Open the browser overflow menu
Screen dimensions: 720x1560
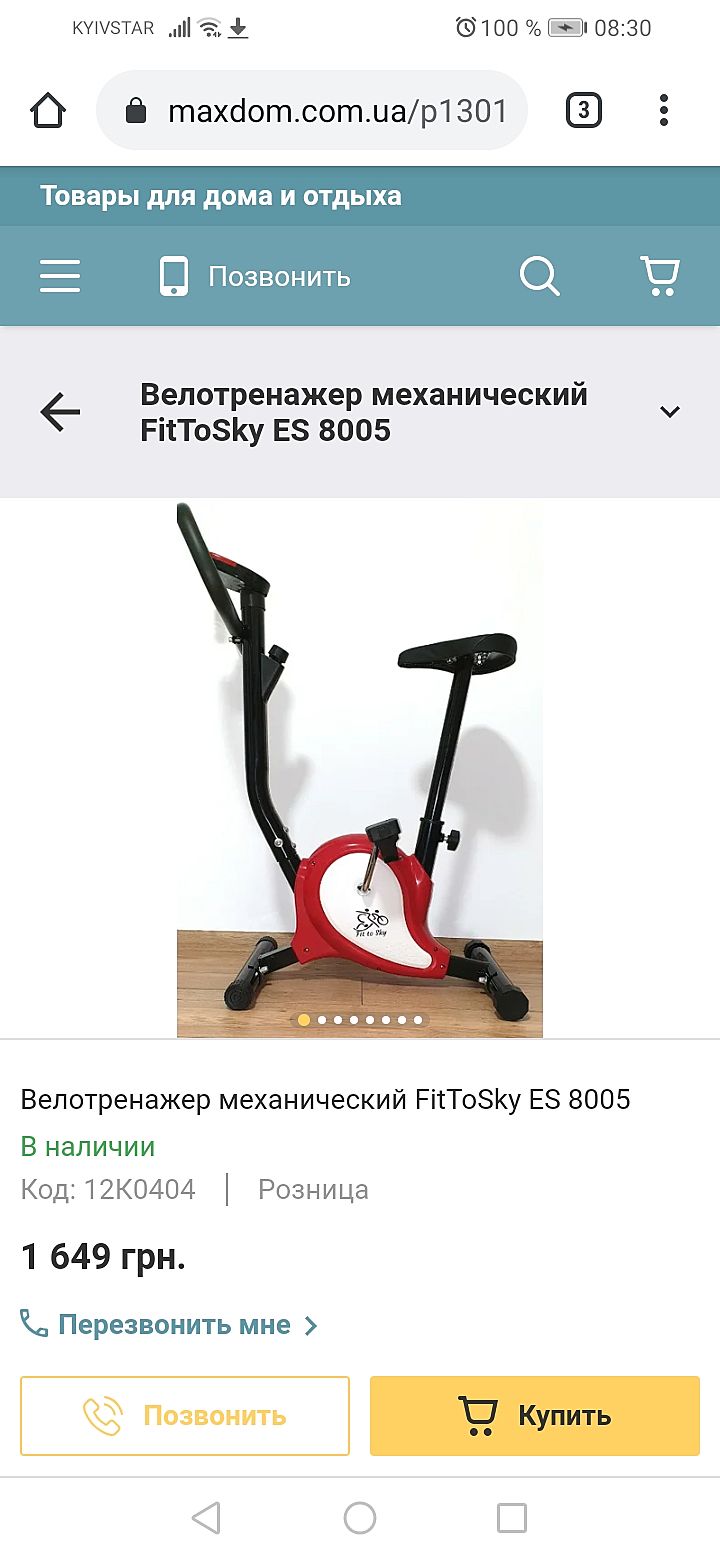coord(664,110)
